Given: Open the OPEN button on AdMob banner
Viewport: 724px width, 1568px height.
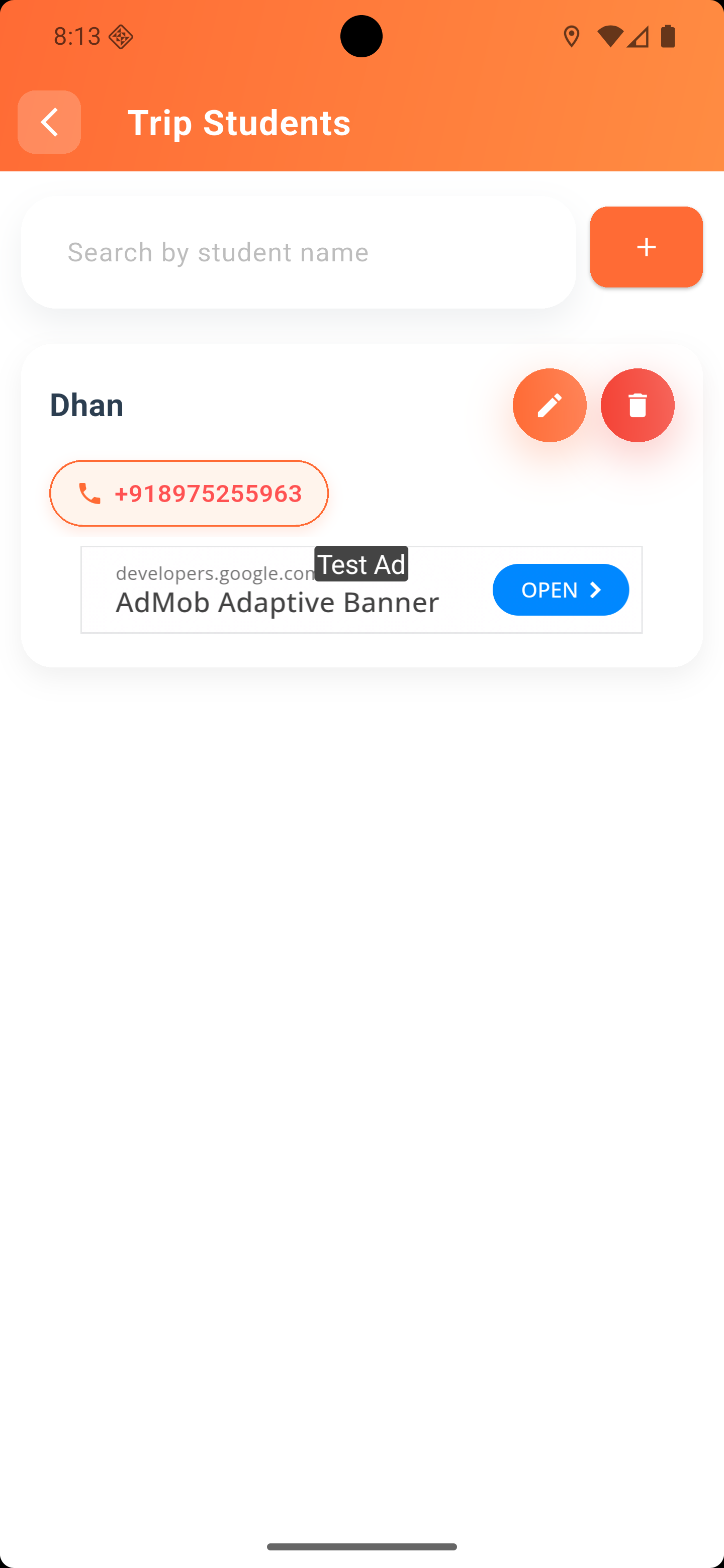Looking at the screenshot, I should tap(560, 589).
